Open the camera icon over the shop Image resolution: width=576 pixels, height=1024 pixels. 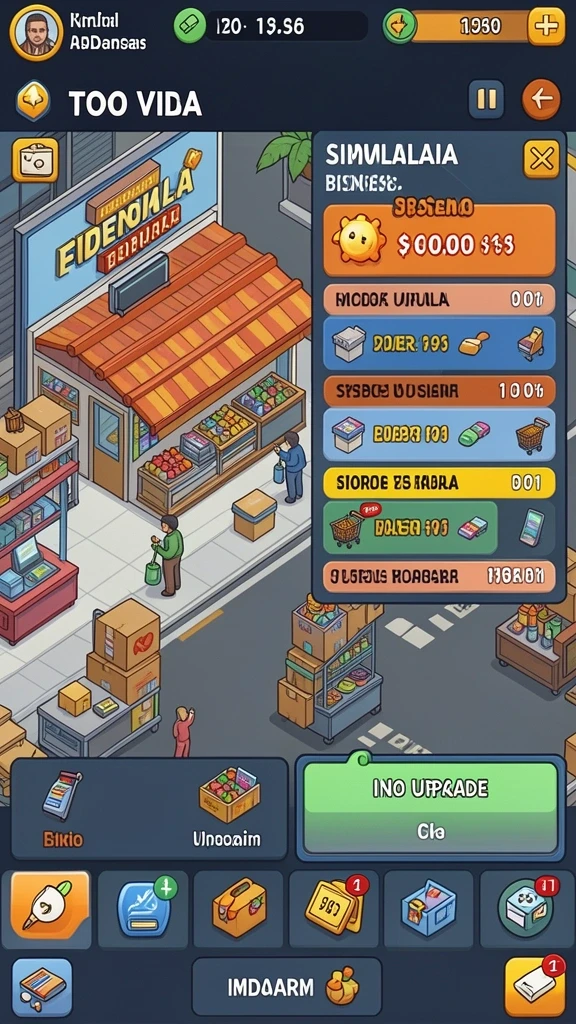pyautogui.click(x=35, y=160)
